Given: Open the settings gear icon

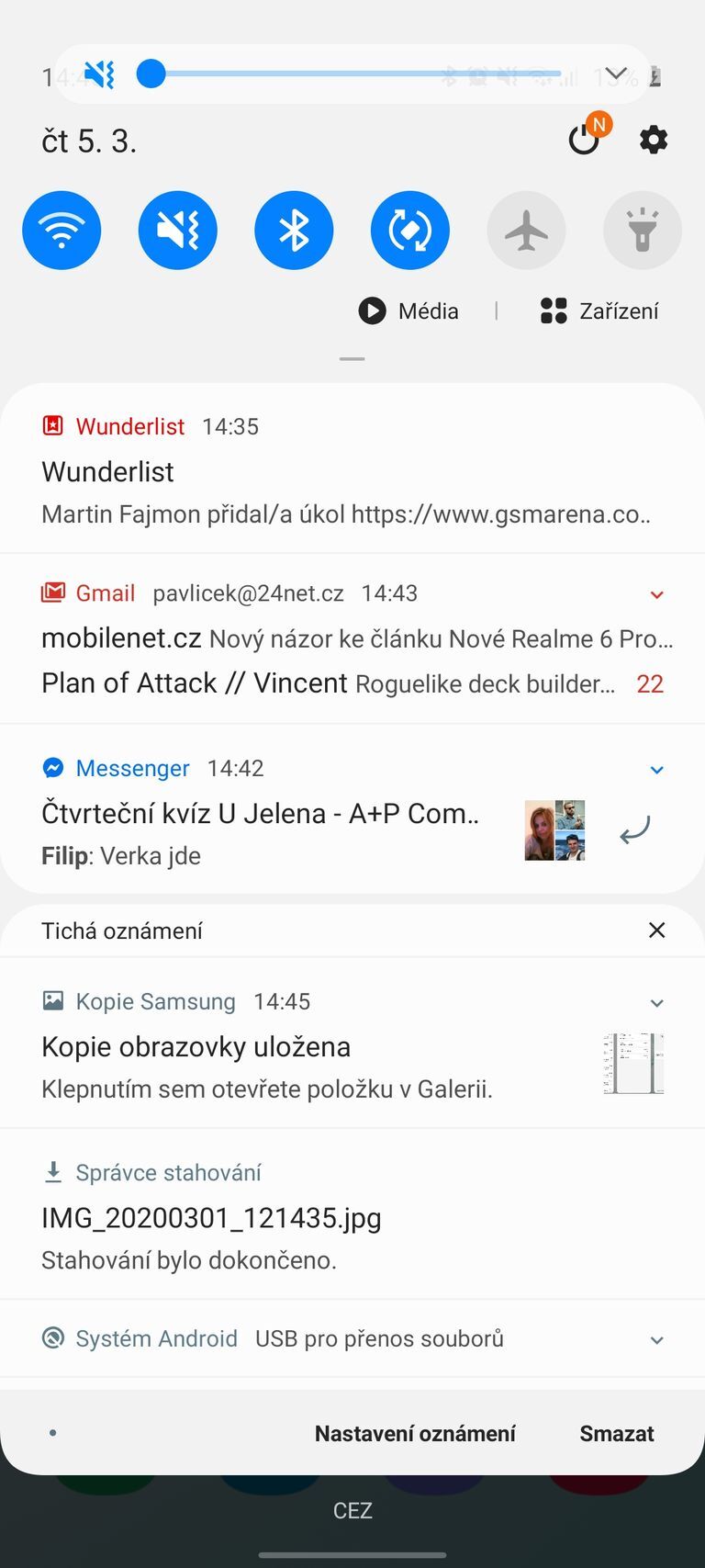Looking at the screenshot, I should click(x=653, y=141).
